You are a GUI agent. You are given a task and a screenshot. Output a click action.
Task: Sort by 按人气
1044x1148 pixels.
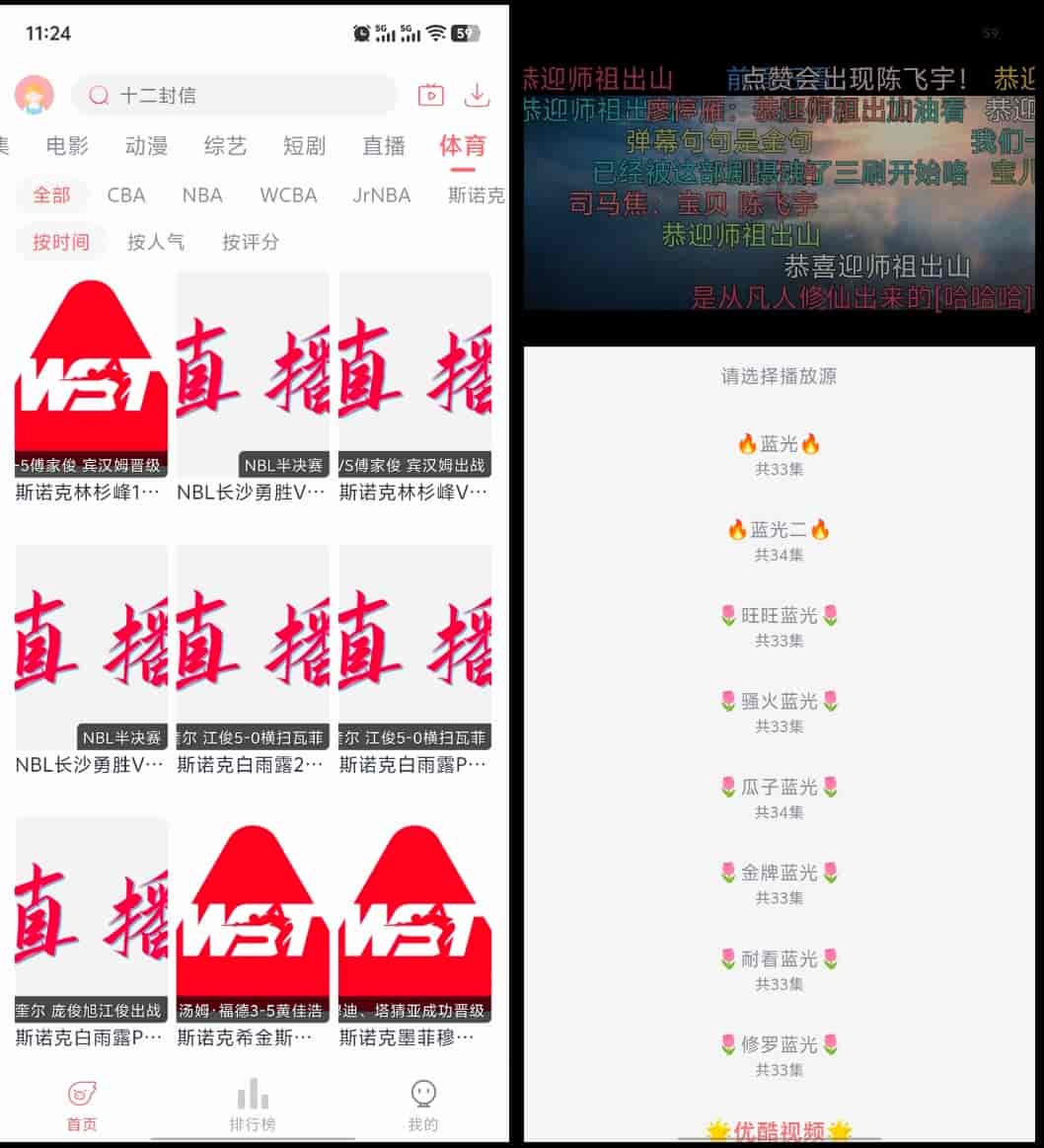[156, 242]
